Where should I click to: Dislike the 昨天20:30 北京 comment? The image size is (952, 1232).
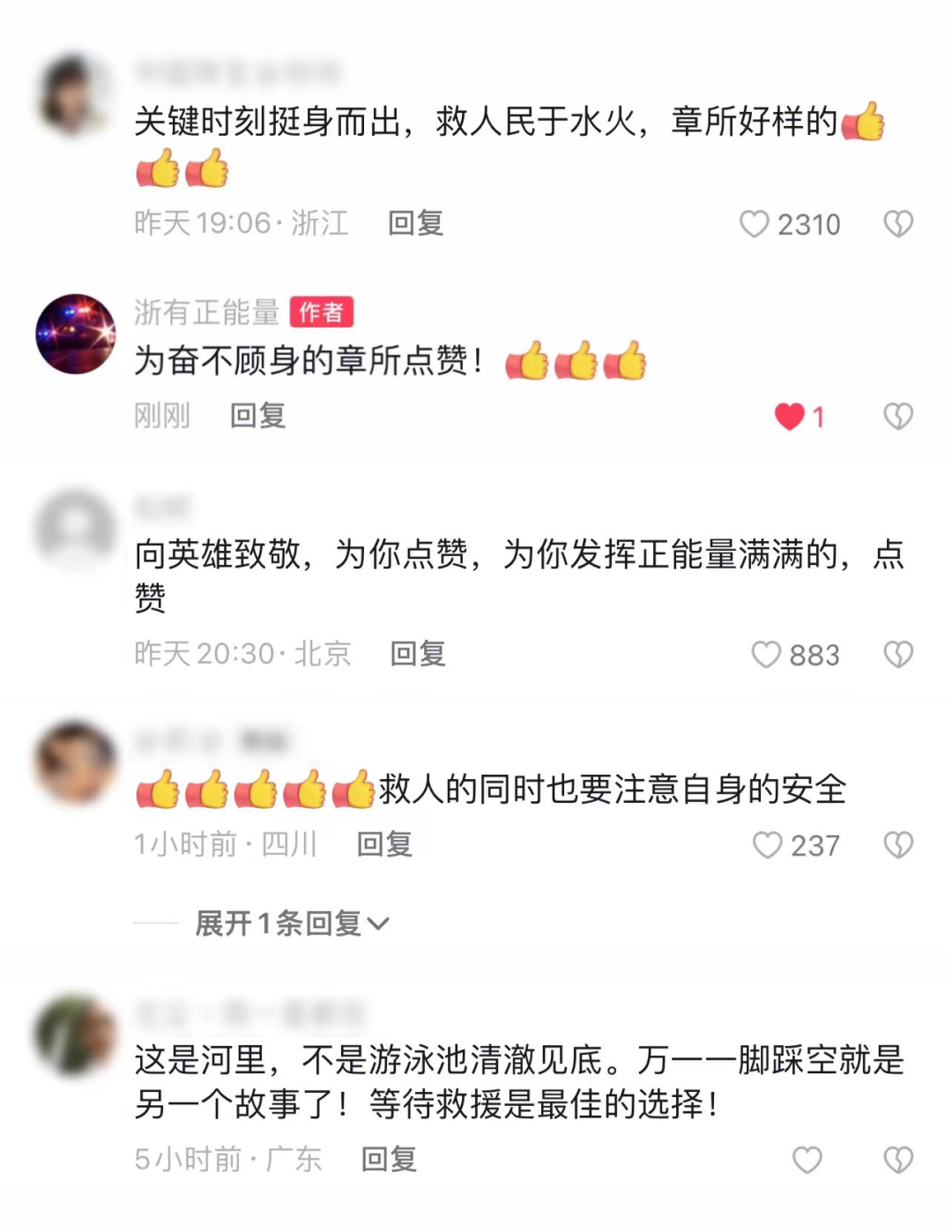coord(898,655)
